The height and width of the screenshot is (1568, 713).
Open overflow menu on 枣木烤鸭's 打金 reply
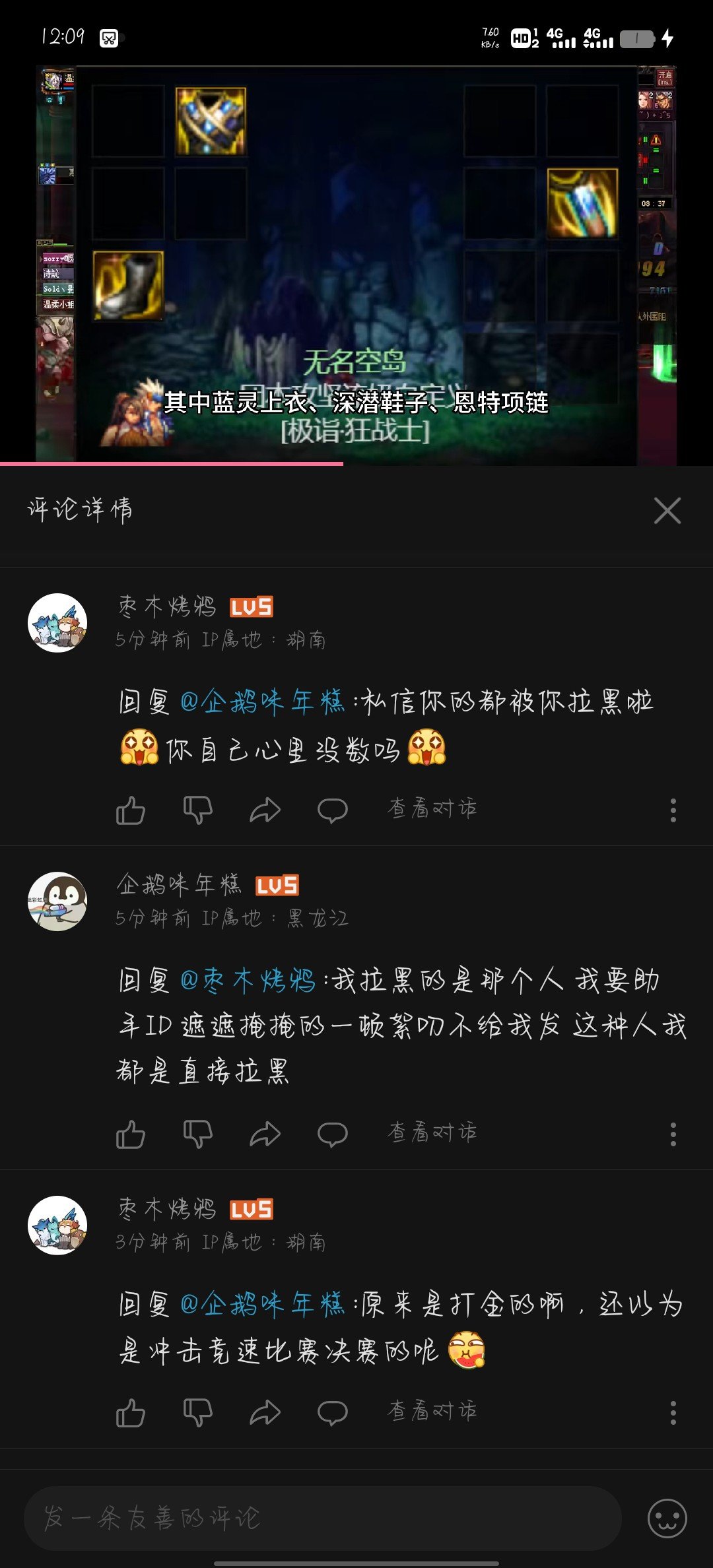pyautogui.click(x=673, y=1413)
